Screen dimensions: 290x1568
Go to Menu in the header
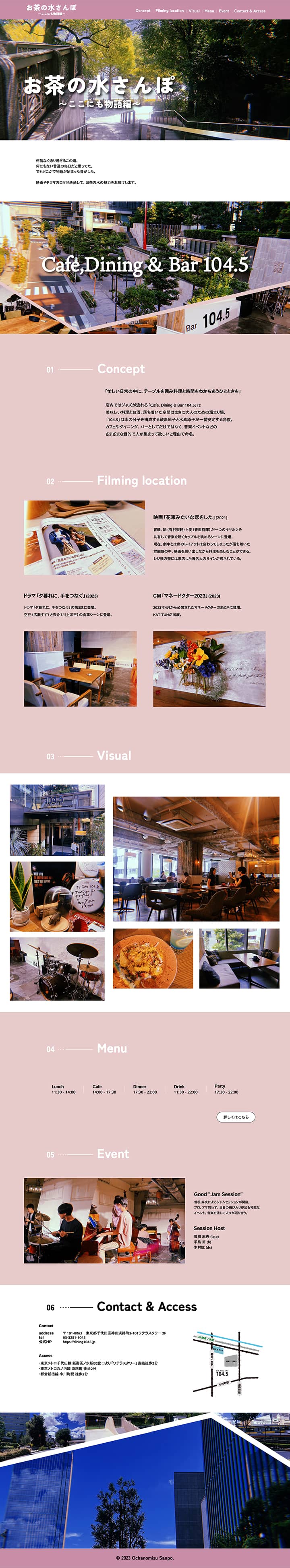tap(209, 10)
